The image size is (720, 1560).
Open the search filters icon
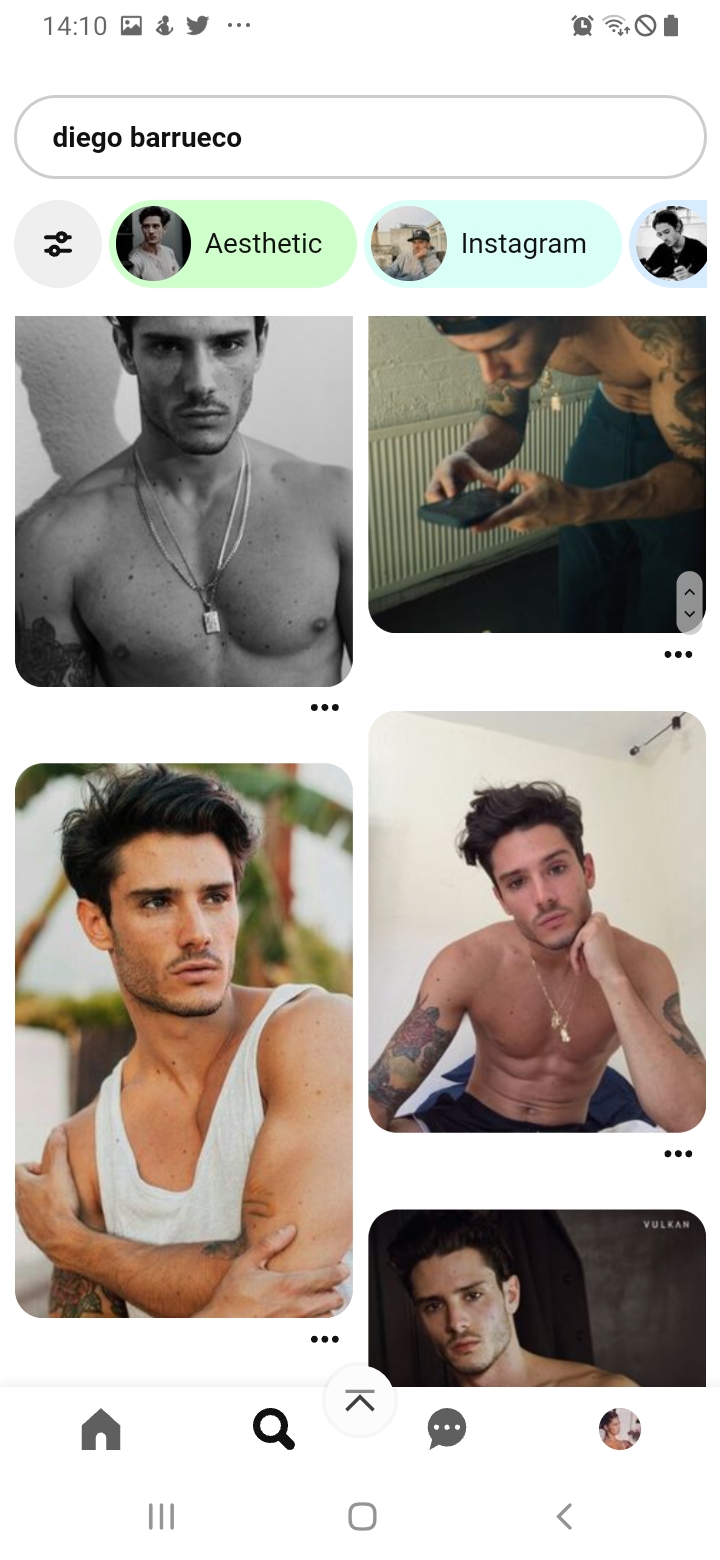(x=58, y=244)
